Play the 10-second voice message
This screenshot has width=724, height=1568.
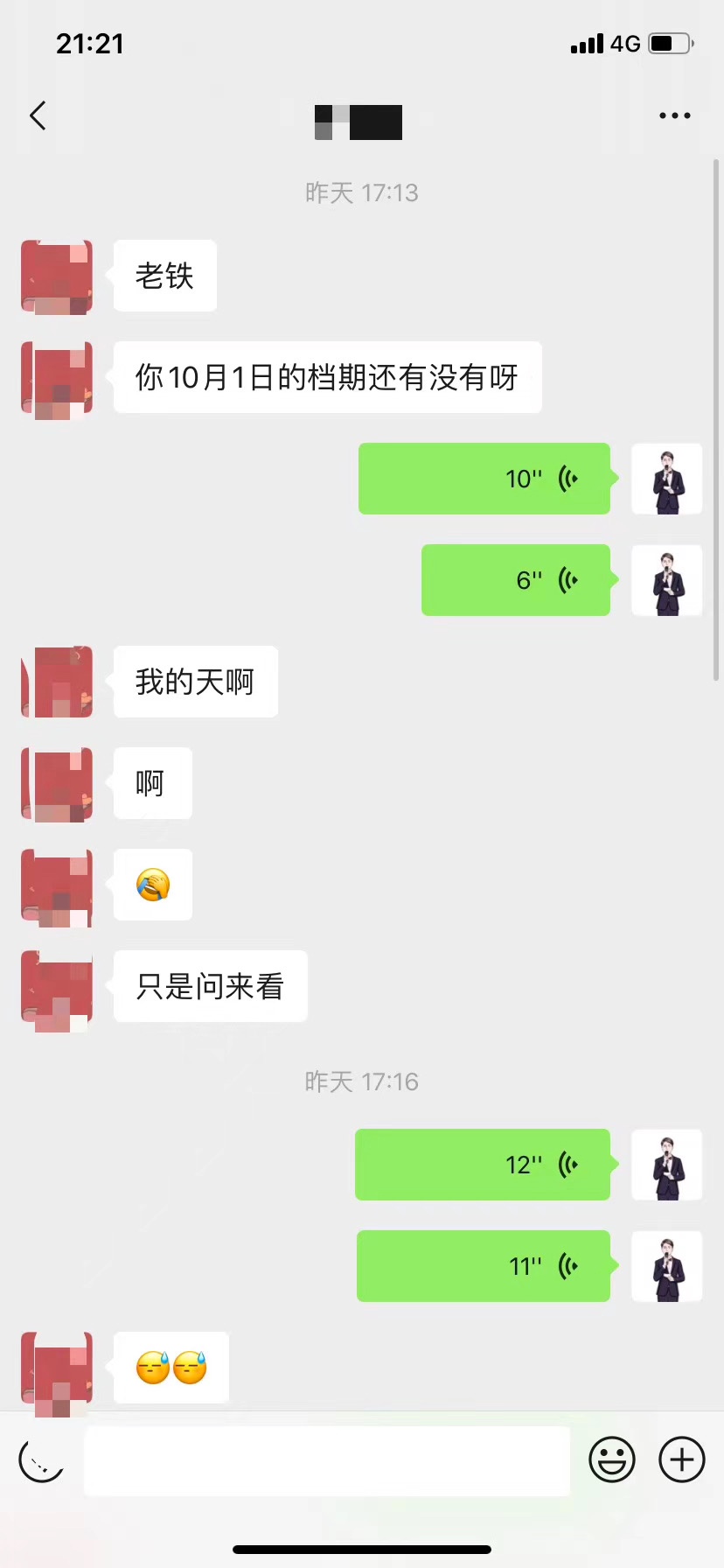(484, 479)
